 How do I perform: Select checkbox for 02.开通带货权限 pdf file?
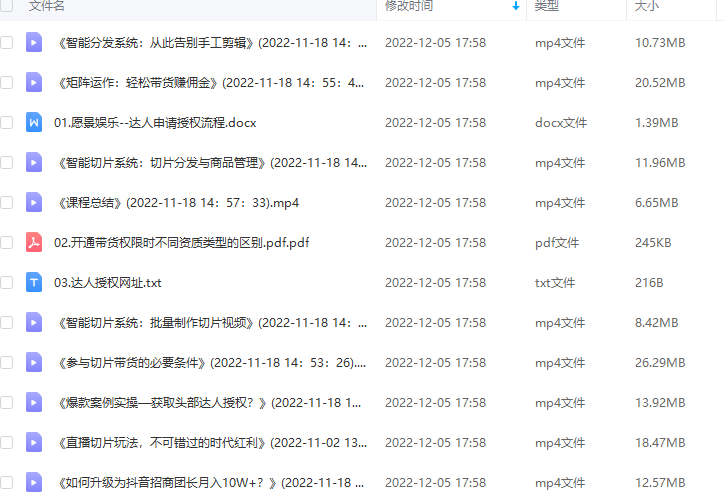[x=7, y=243]
